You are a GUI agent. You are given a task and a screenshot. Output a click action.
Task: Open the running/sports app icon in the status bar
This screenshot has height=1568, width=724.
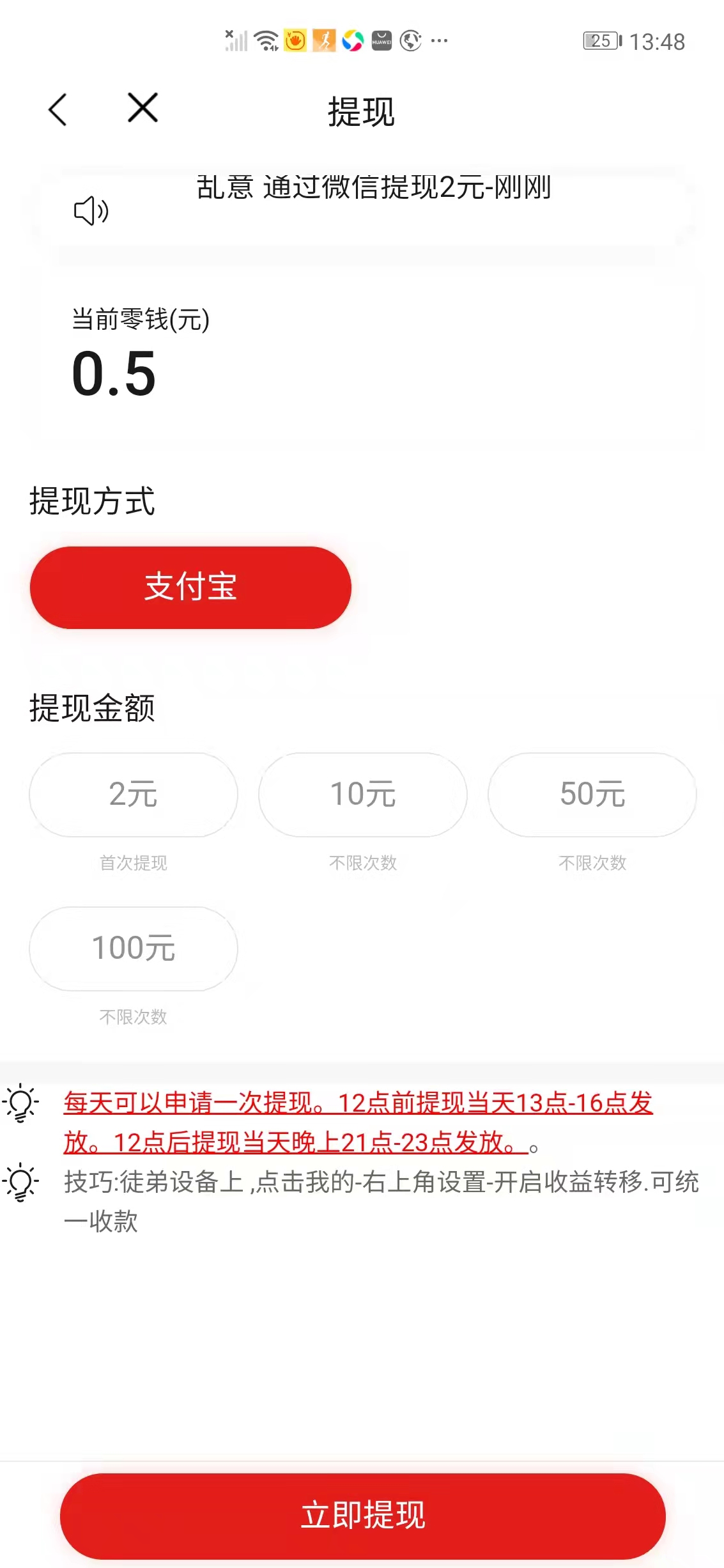[324, 40]
